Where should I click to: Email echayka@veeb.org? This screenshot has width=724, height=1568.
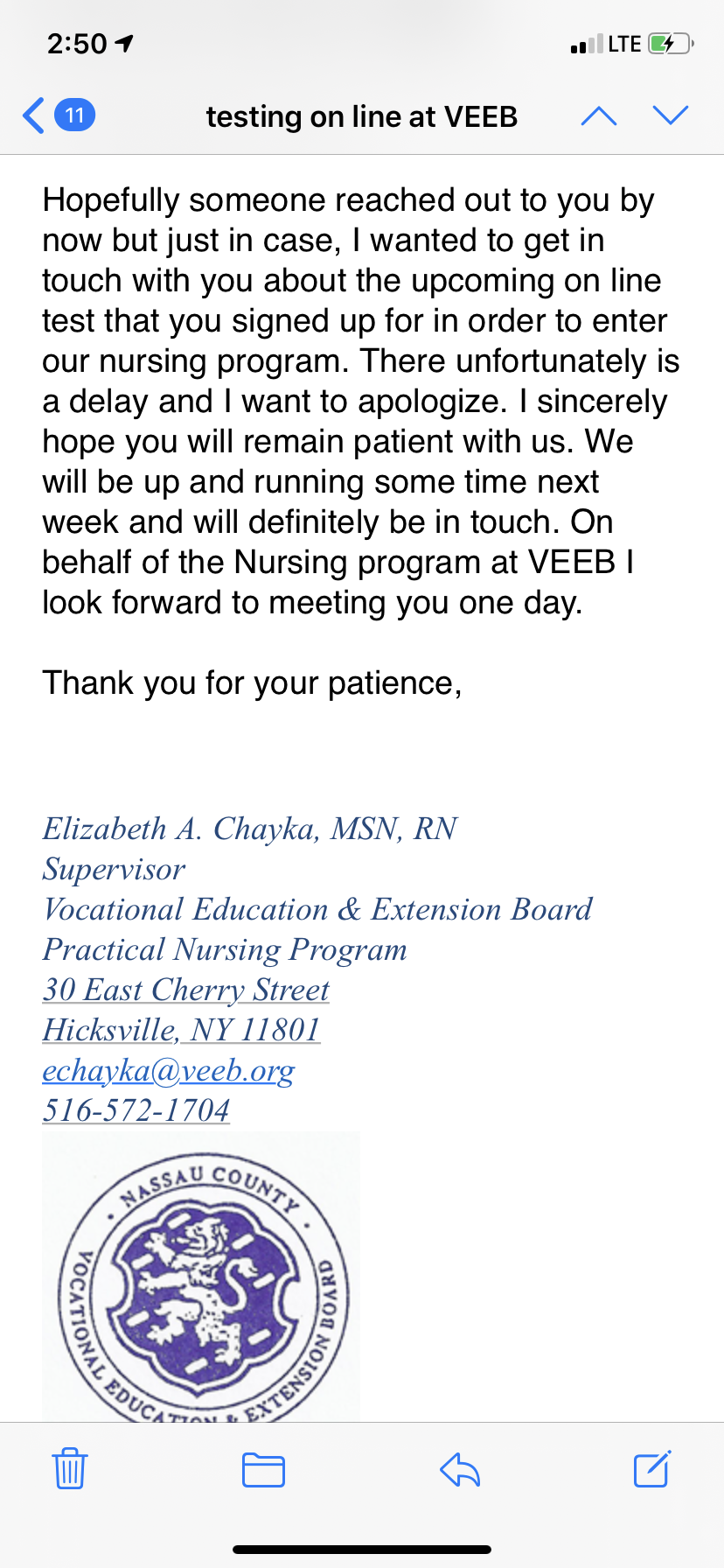(x=169, y=1070)
